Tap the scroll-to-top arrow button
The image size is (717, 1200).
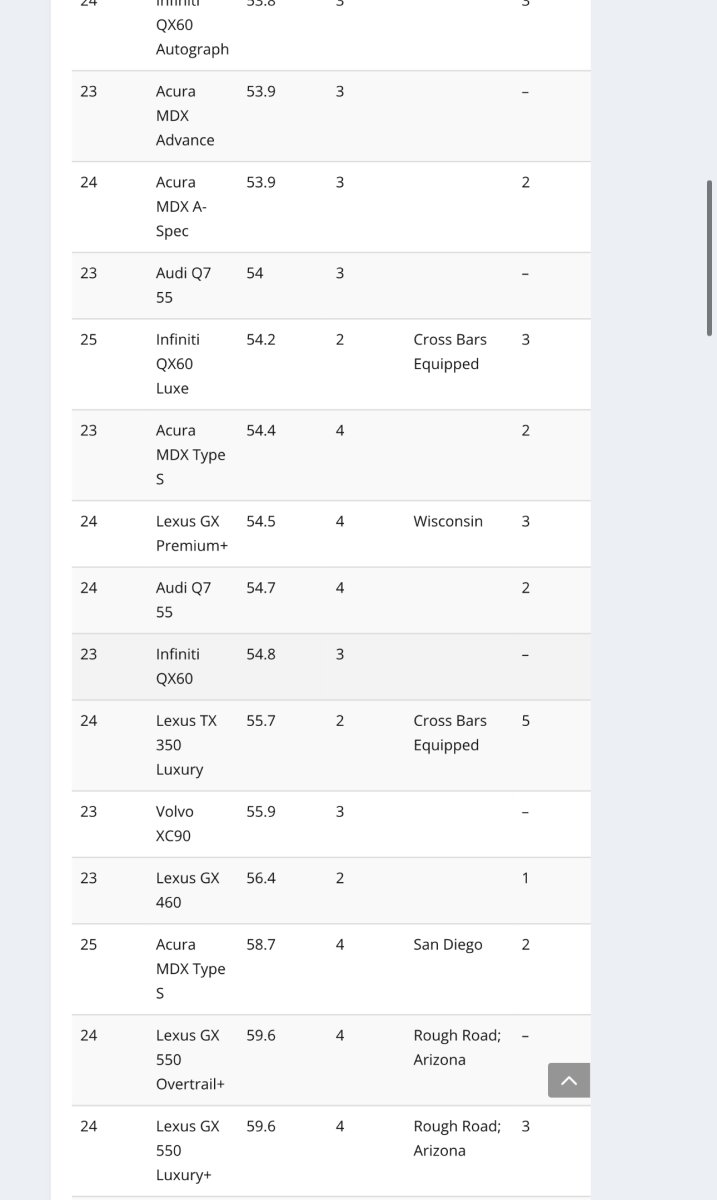point(569,1080)
